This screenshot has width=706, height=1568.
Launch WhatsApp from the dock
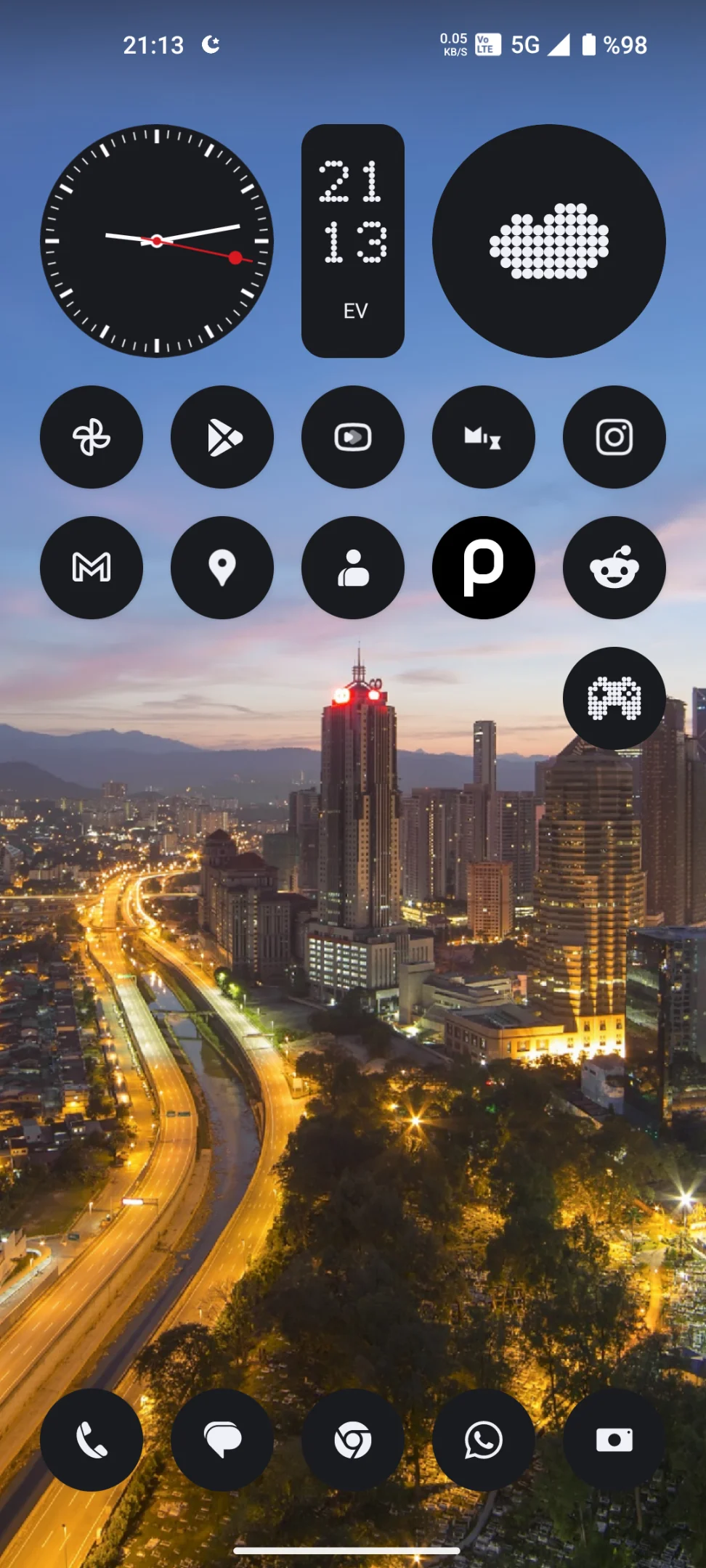click(484, 1440)
